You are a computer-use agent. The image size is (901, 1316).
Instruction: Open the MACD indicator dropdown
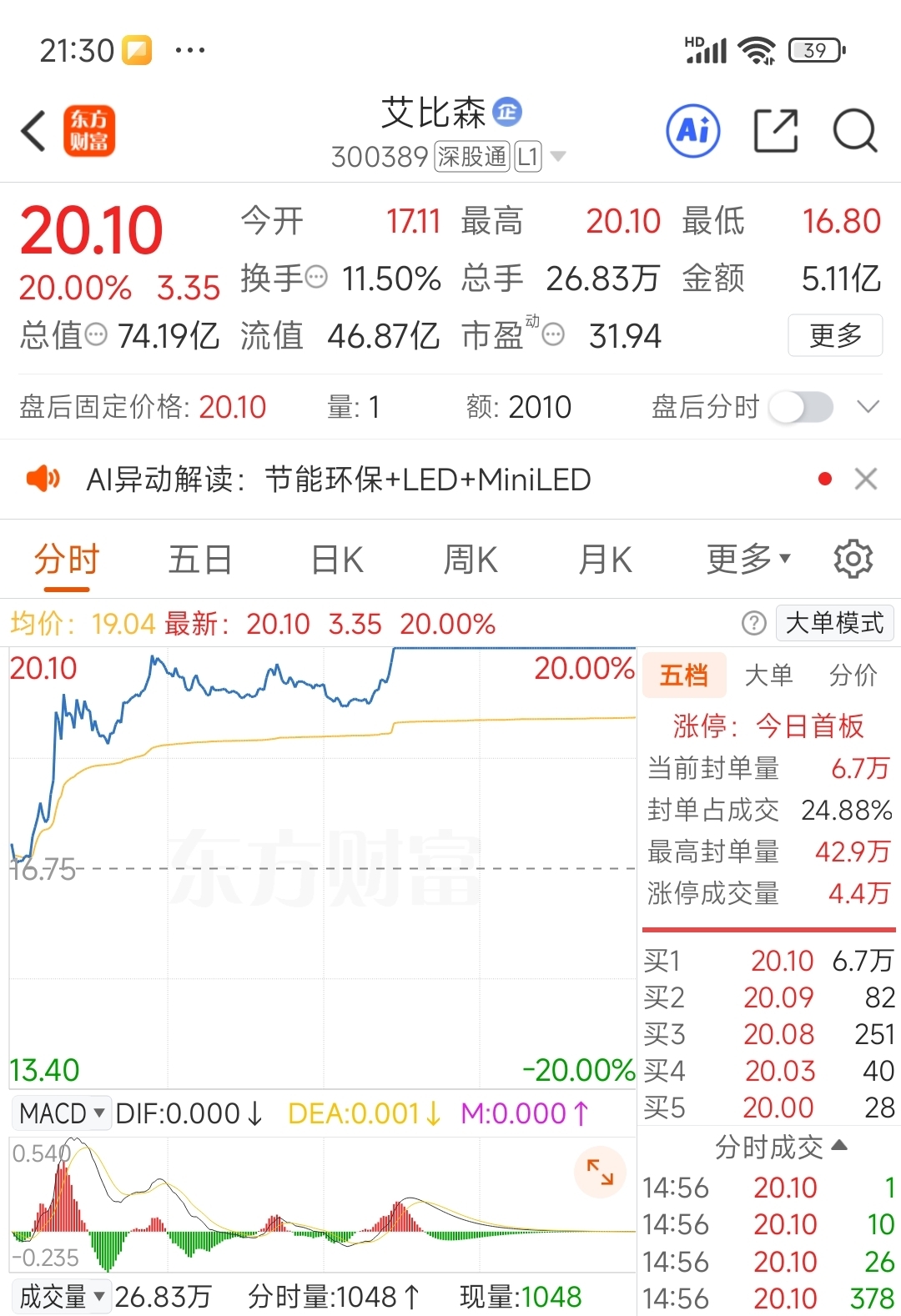(x=62, y=1113)
